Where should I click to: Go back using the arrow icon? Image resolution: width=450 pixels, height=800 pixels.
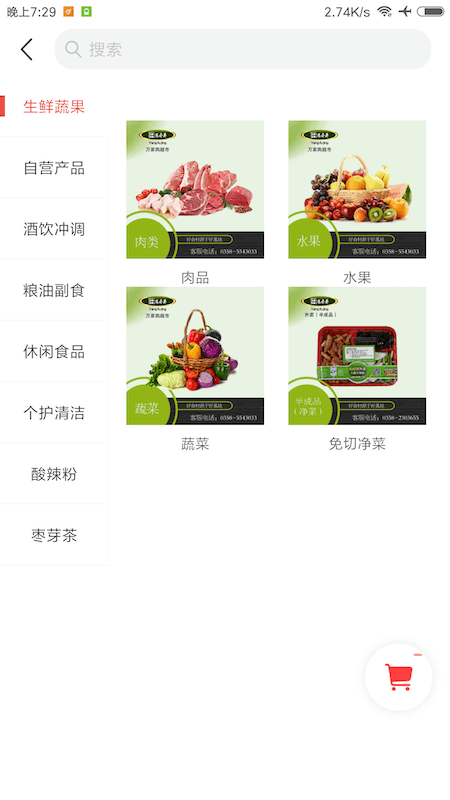point(27,49)
